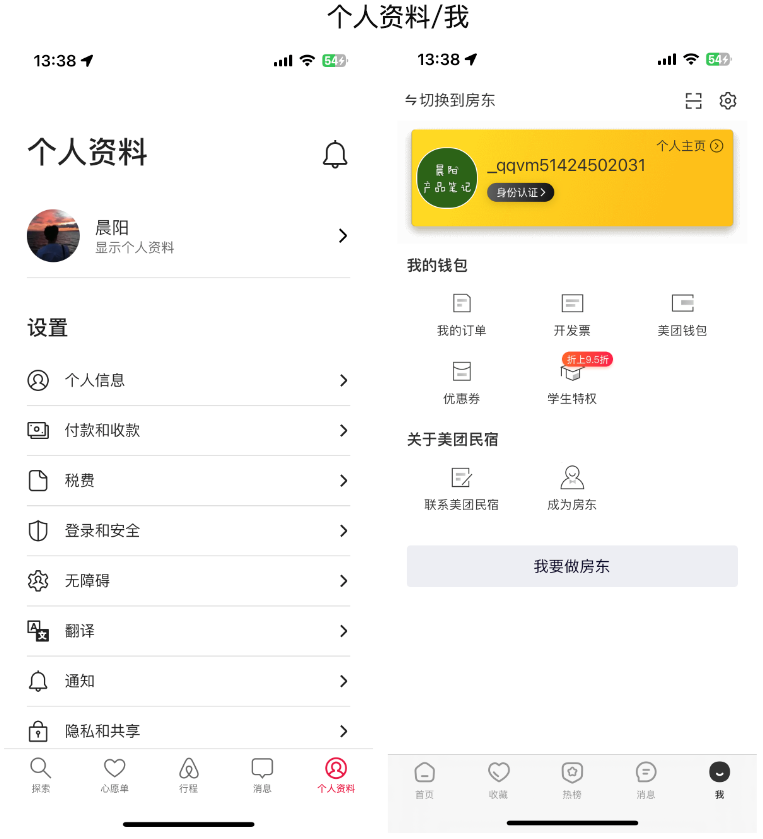Switch to the 探索 tab

[40, 775]
